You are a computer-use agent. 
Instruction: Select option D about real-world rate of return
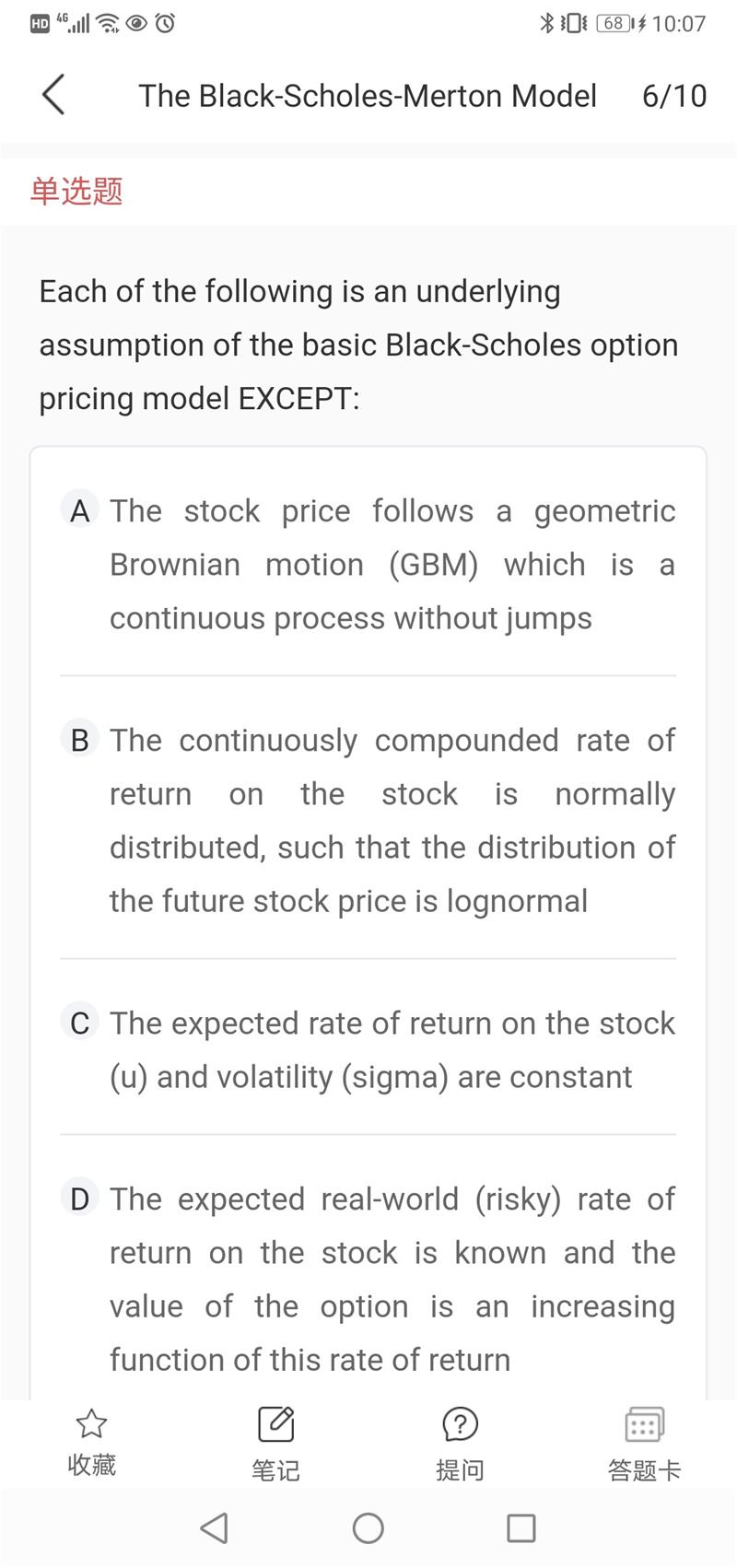(x=368, y=1279)
